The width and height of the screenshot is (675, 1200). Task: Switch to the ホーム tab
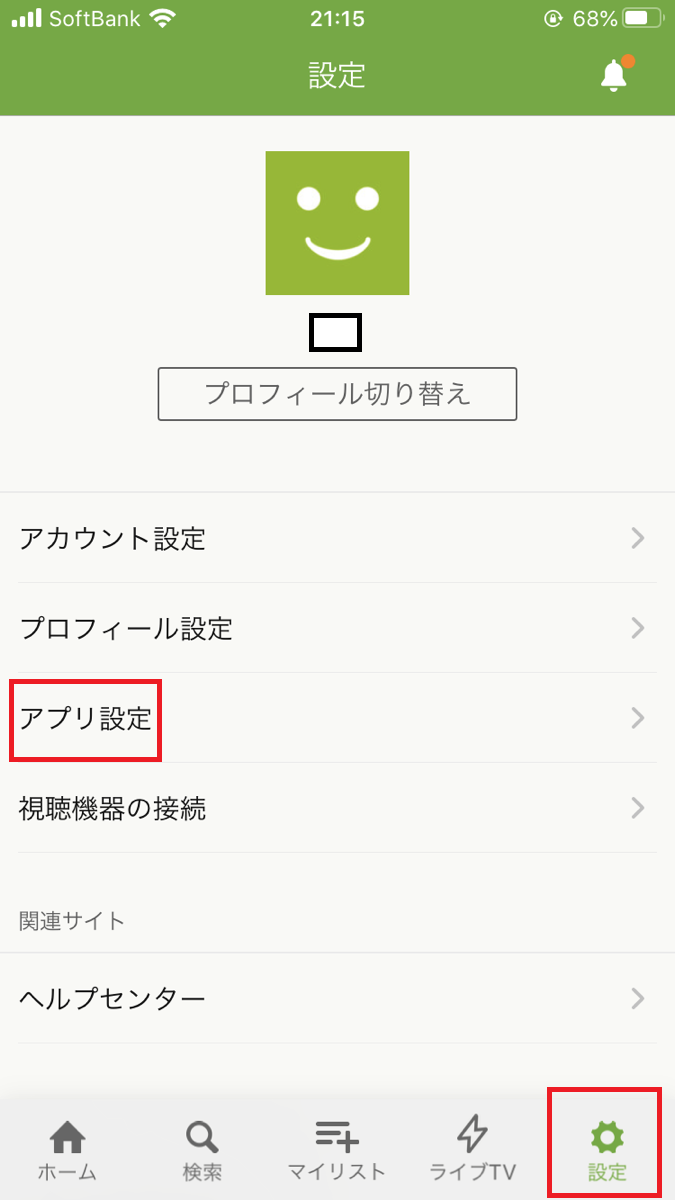click(x=67, y=1150)
